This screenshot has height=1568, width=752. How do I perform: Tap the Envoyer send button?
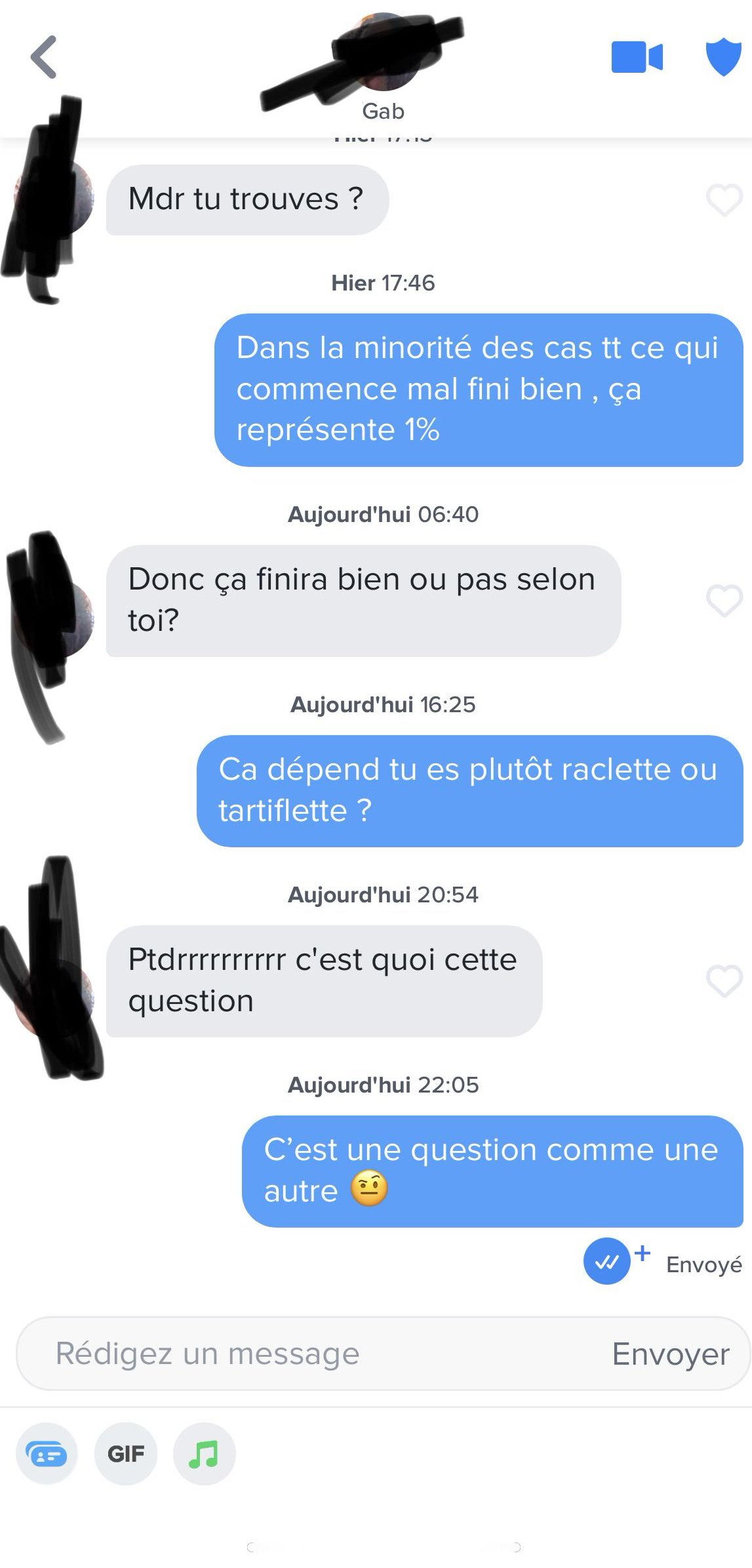671,1354
